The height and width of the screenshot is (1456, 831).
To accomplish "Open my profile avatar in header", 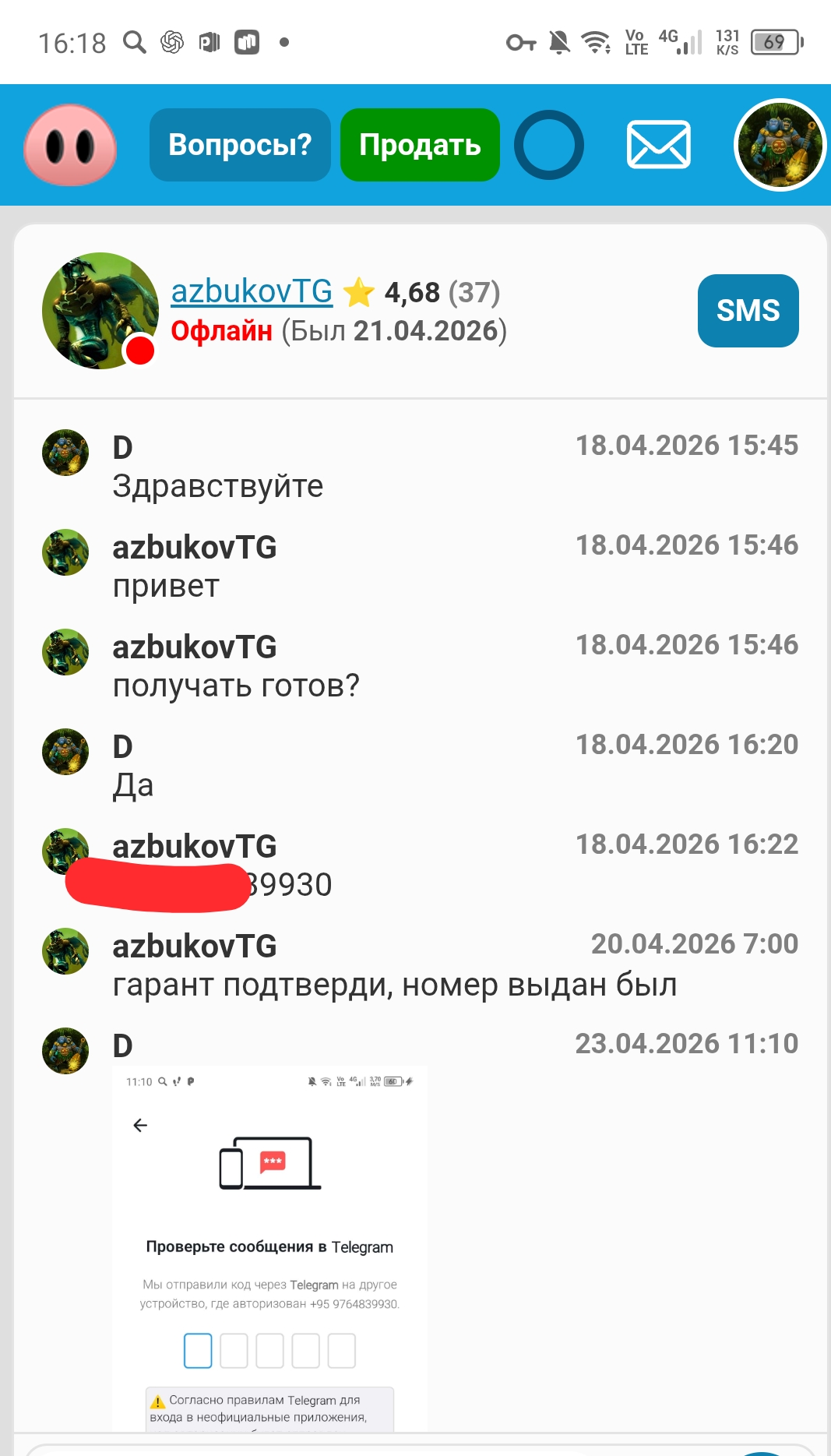I will (x=780, y=145).
